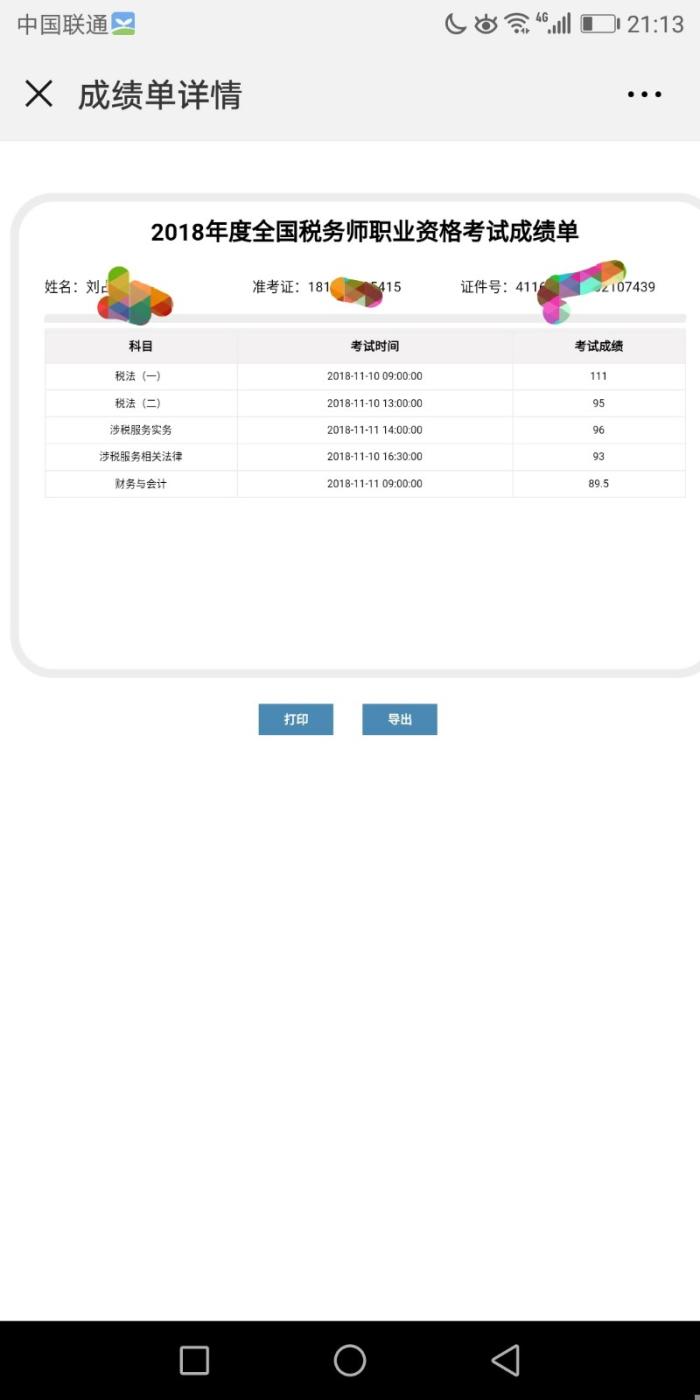Close the 成绩单详情 page

tap(39, 94)
